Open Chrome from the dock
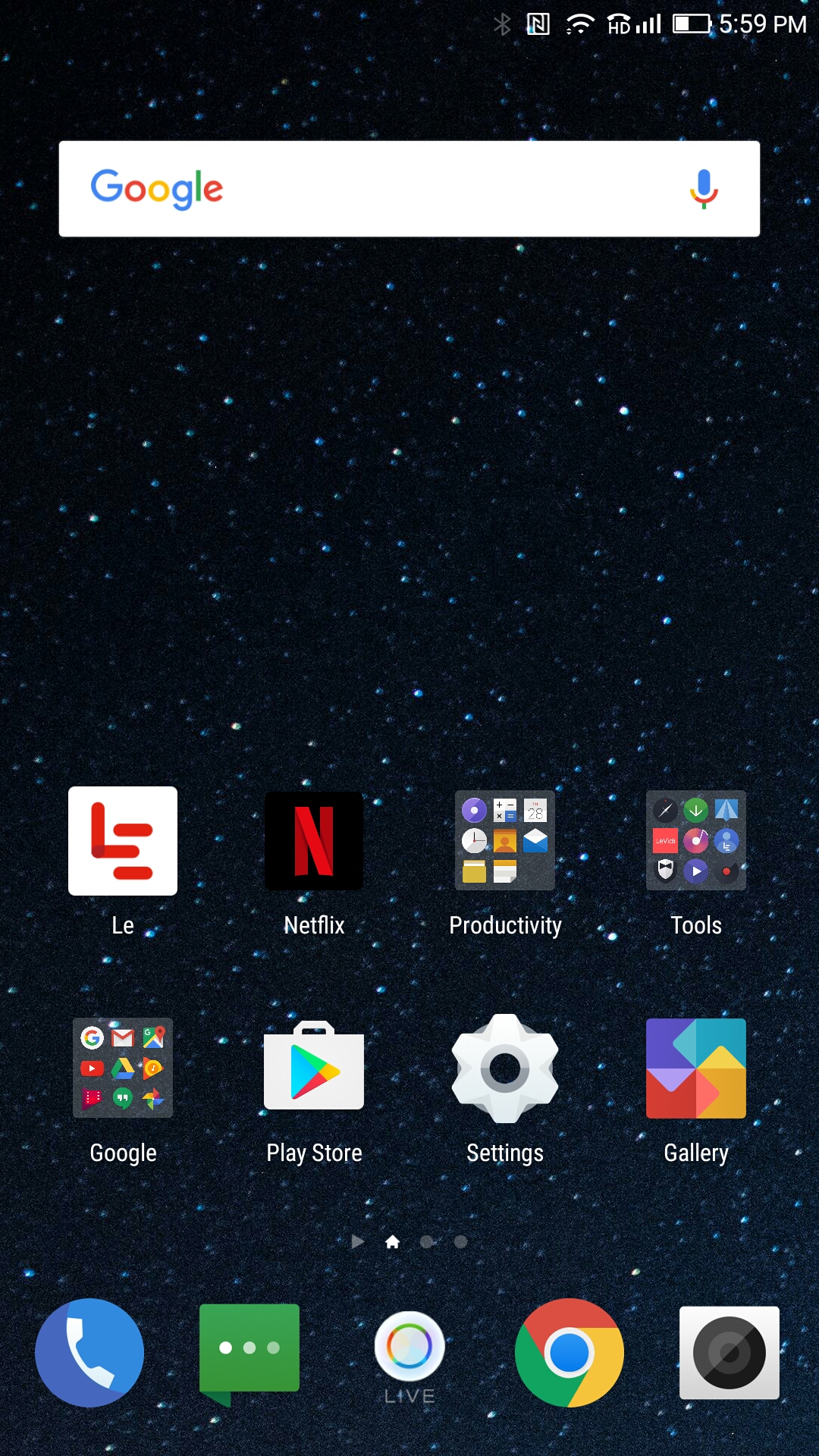The width and height of the screenshot is (819, 1456). coord(570,1353)
